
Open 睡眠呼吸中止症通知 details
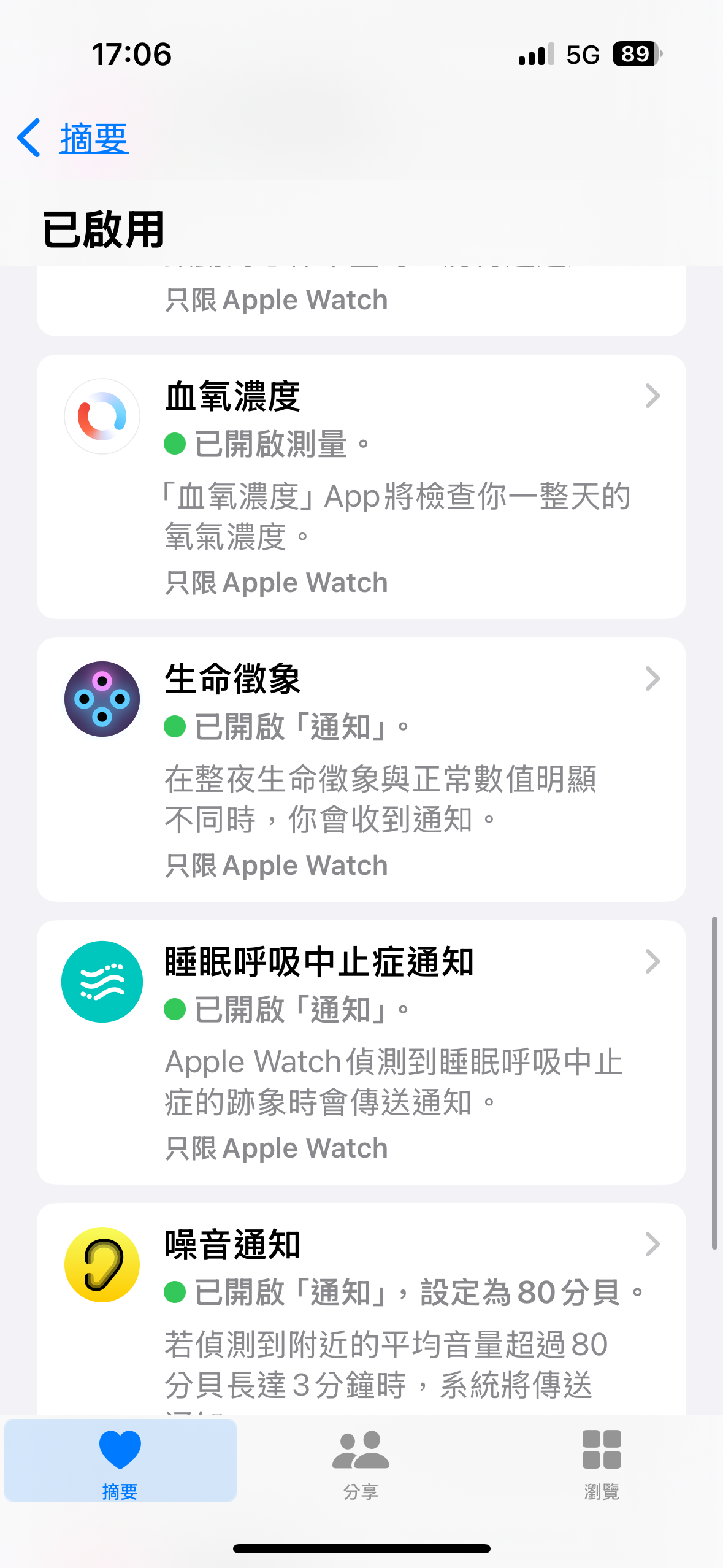[x=361, y=1052]
